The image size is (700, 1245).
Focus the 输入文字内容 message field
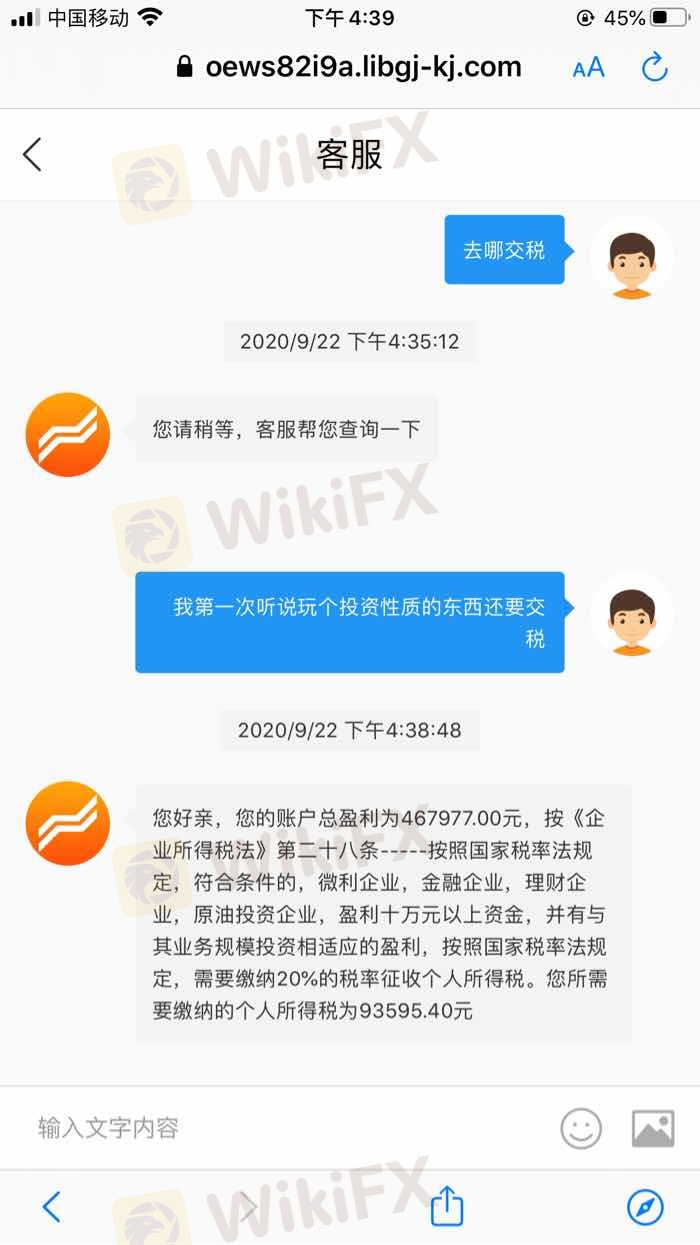280,1128
